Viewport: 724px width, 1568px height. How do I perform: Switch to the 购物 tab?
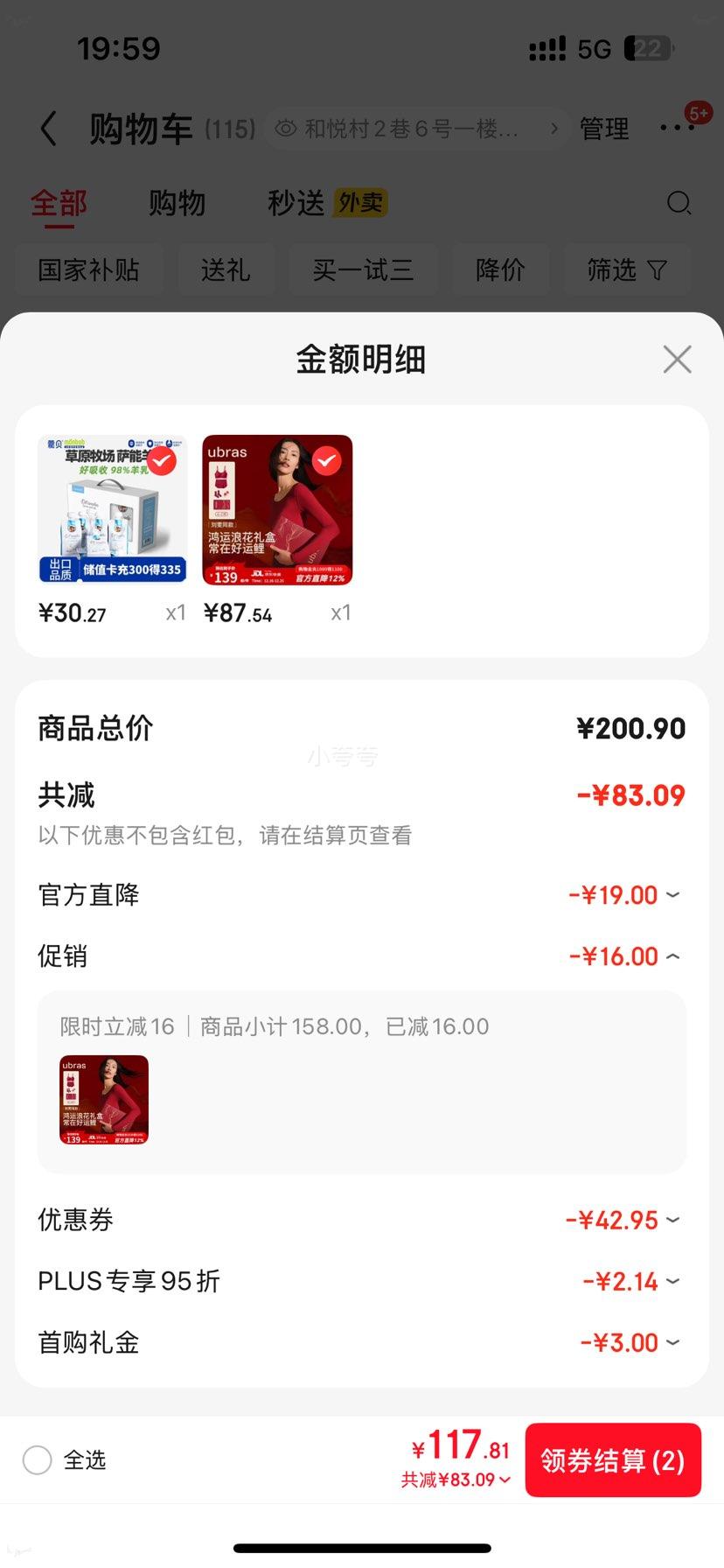[x=177, y=202]
